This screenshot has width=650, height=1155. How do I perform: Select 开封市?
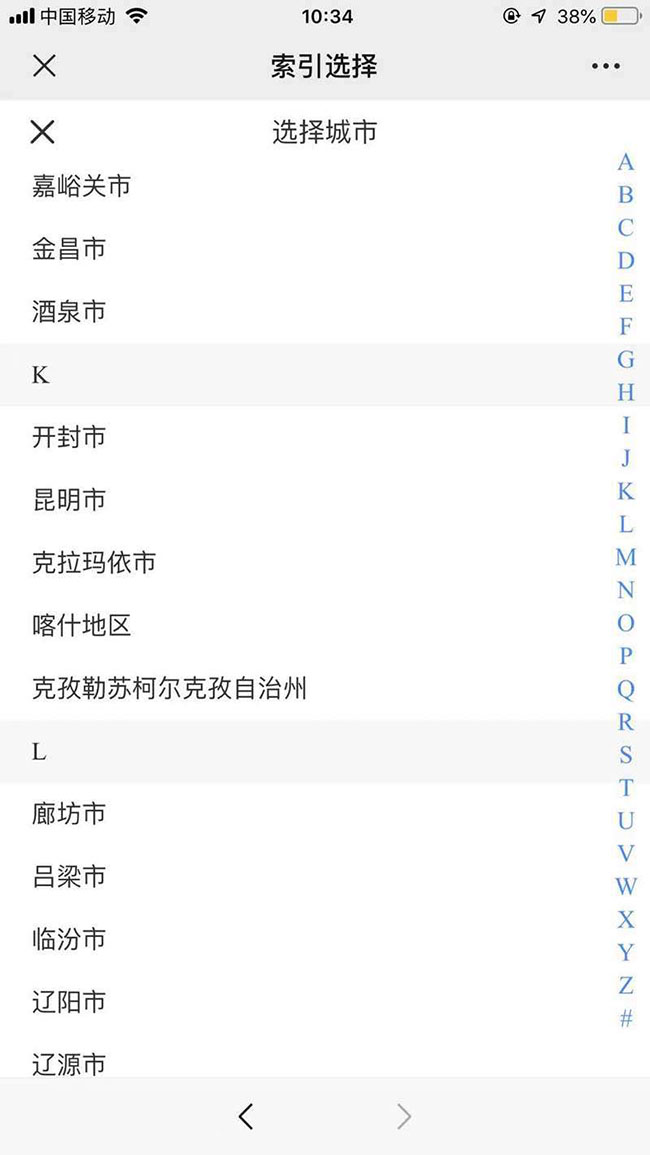(69, 437)
